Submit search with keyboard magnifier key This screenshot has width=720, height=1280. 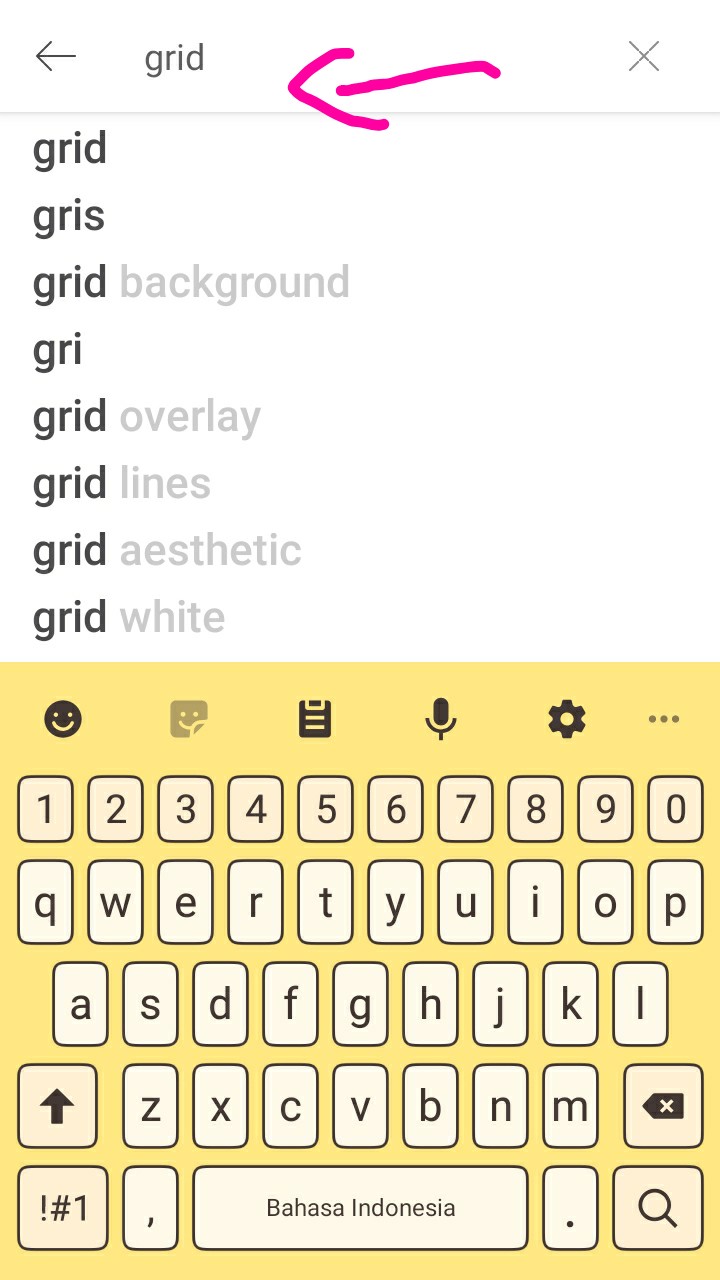657,1208
